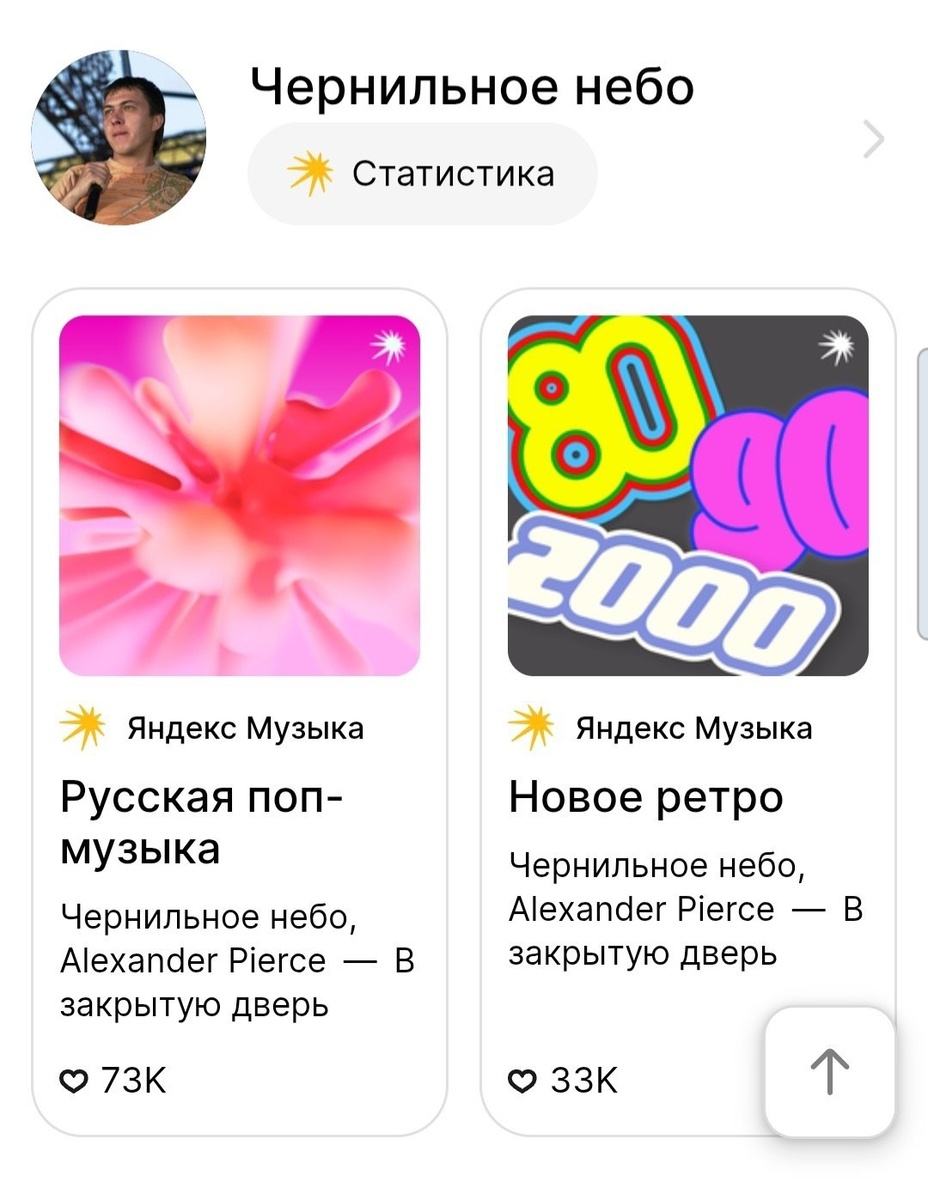Viewport: 928px width, 1200px height.
Task: Open the Чернильное небо artist chevron
Action: coord(873,141)
